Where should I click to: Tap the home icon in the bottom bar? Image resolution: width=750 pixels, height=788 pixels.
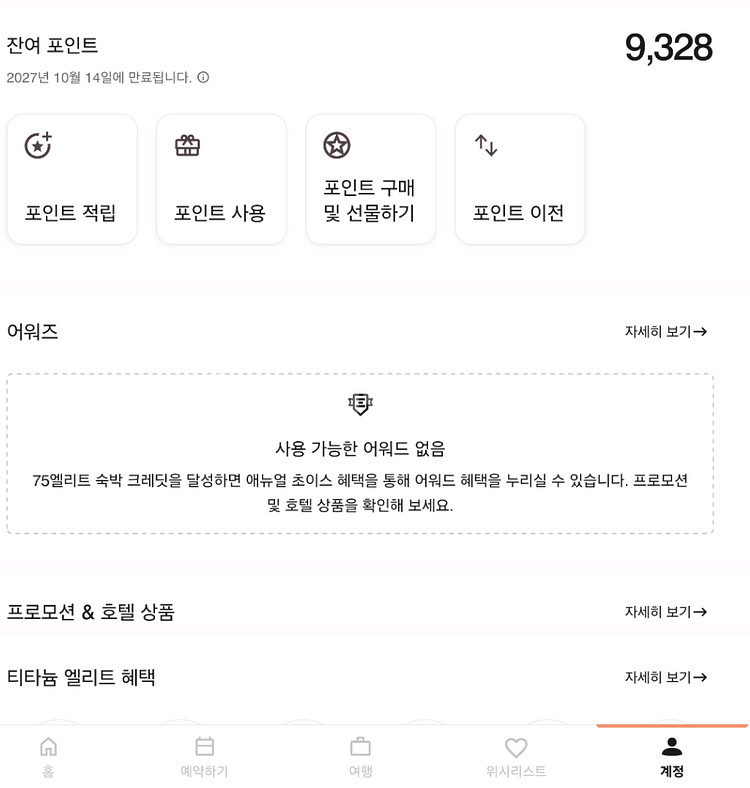pos(47,745)
